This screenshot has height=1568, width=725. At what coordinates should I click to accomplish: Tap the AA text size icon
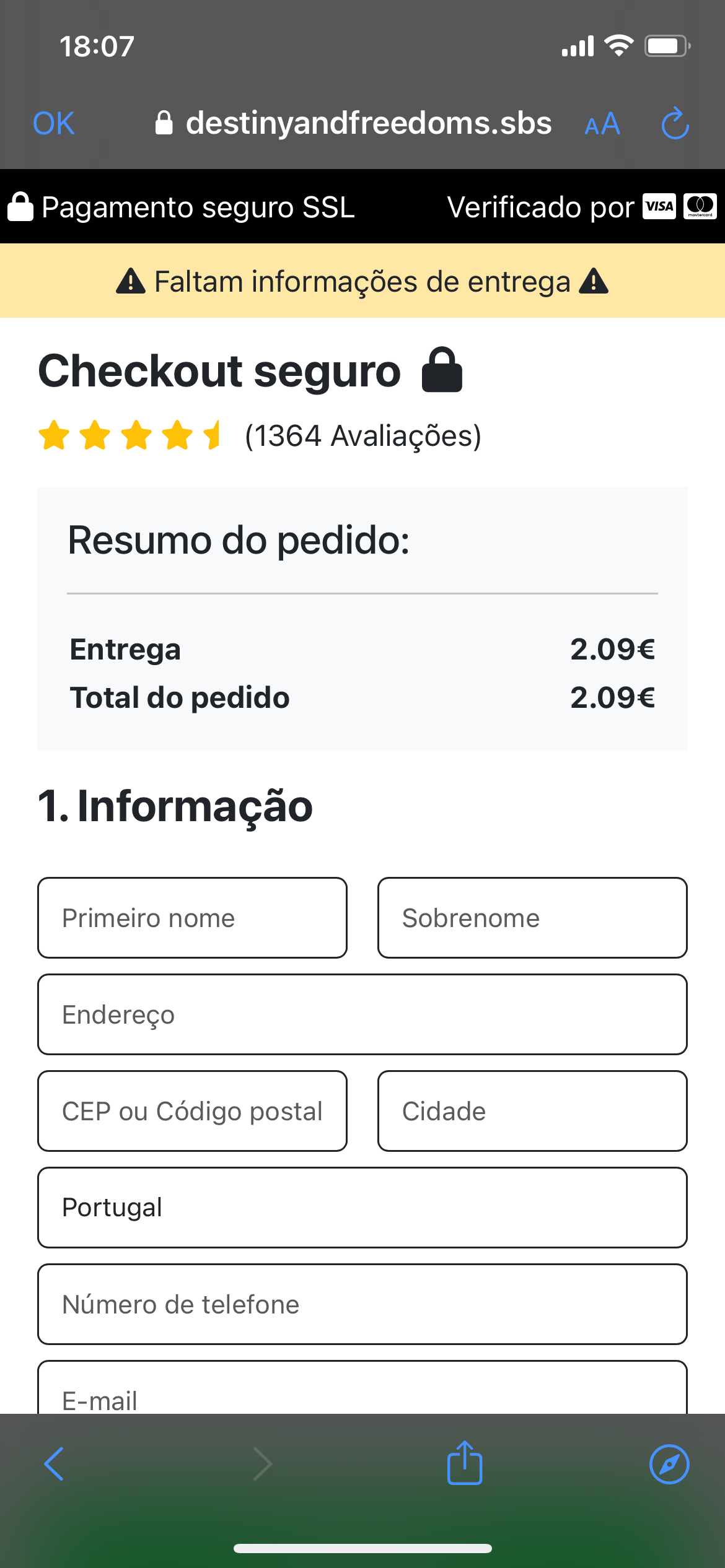click(x=601, y=124)
